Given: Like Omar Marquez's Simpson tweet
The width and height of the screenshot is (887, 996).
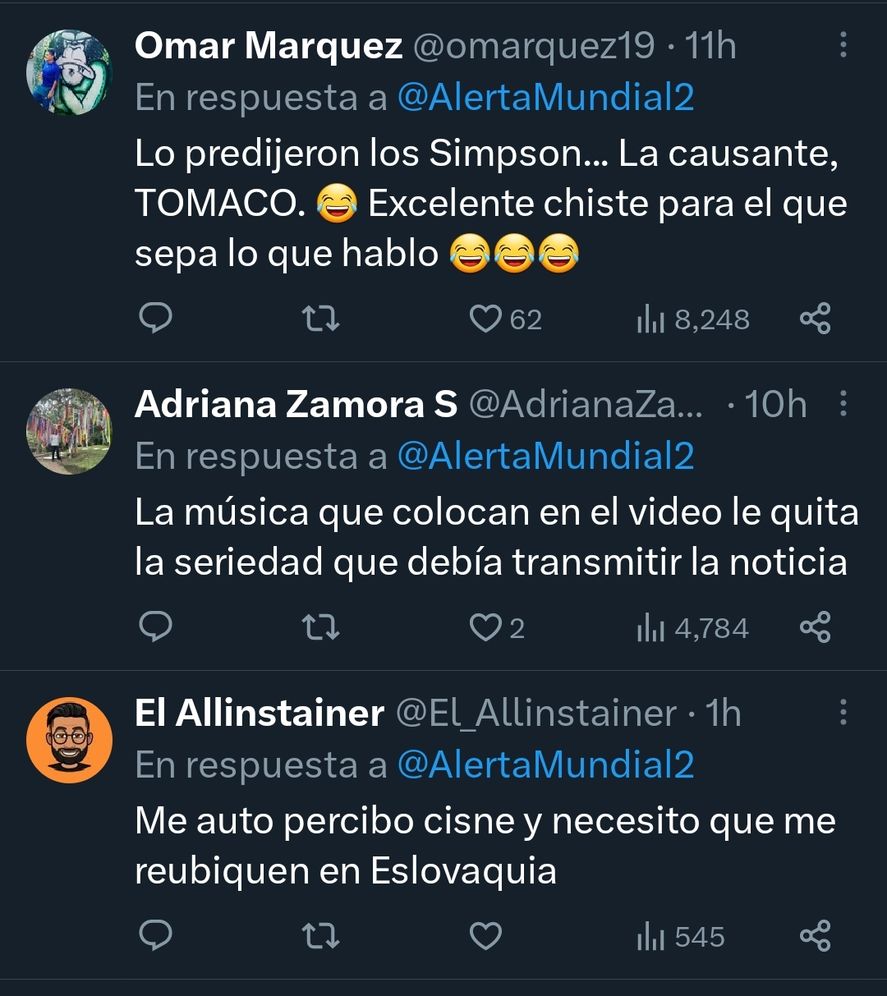Looking at the screenshot, I should pyautogui.click(x=485, y=319).
